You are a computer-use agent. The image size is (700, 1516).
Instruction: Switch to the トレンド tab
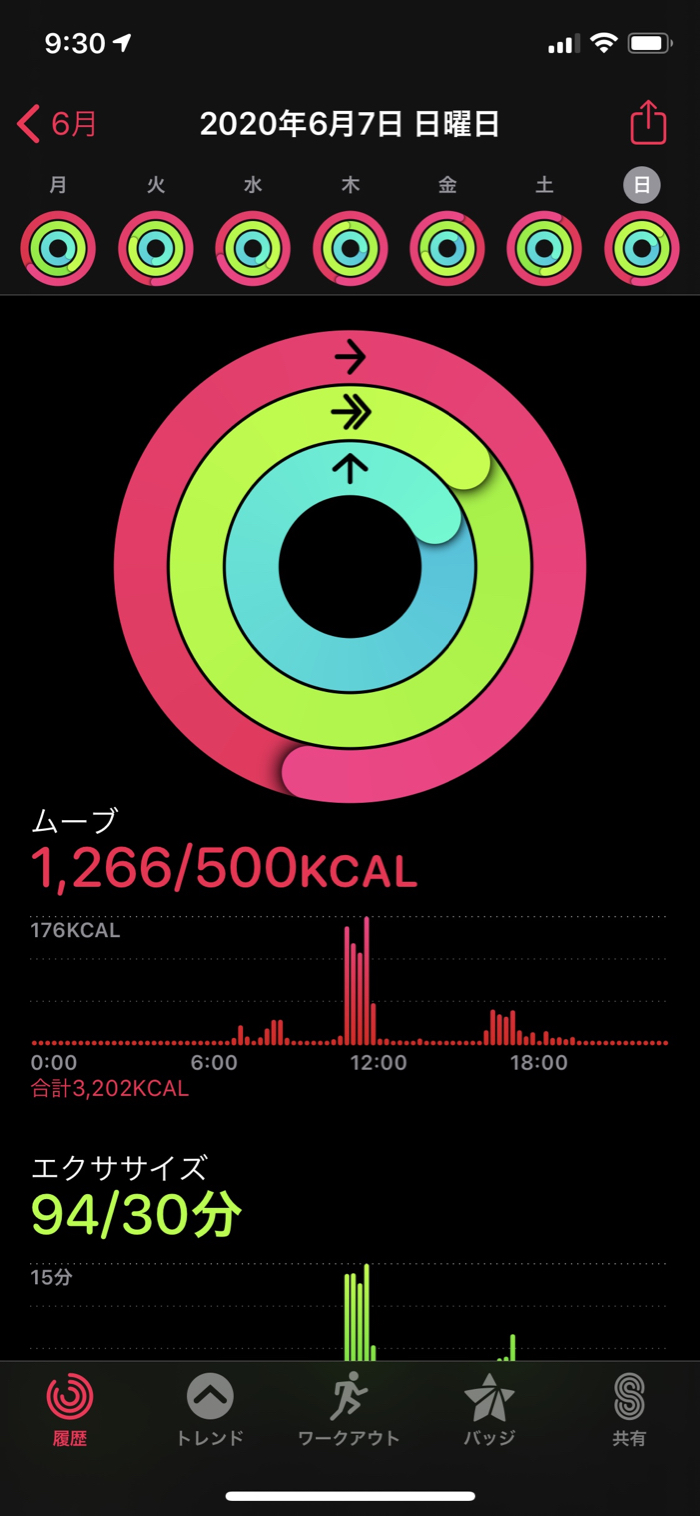point(210,1410)
